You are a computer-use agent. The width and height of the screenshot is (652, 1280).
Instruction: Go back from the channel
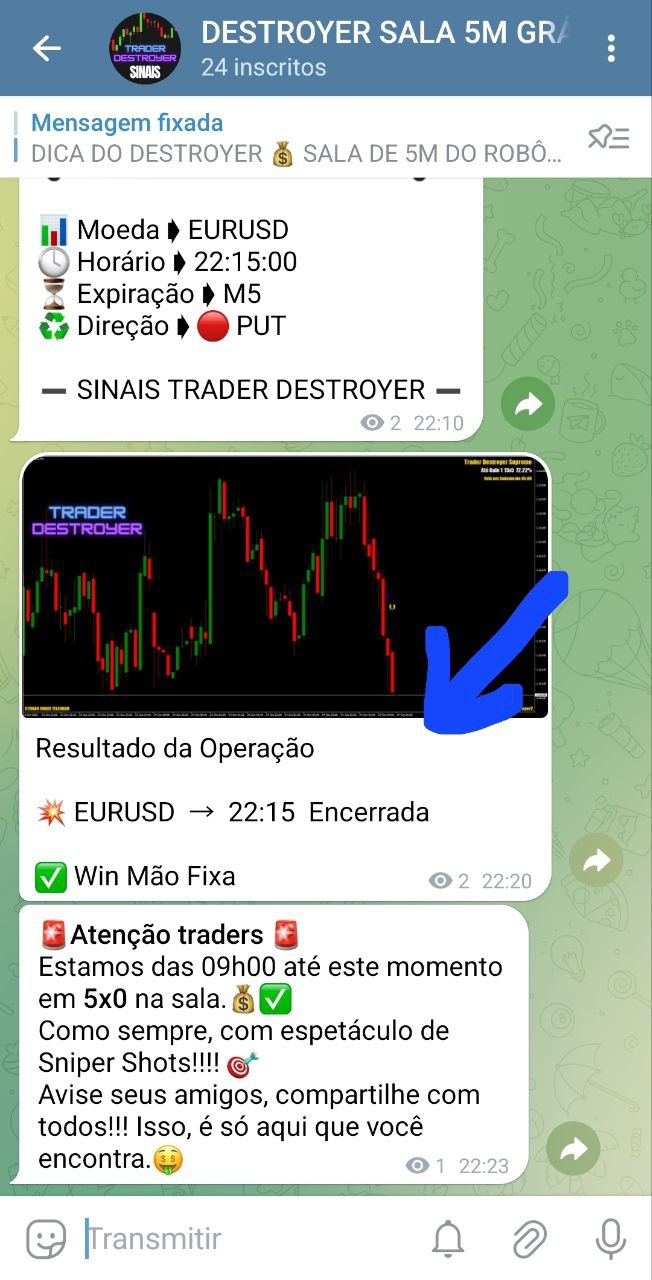point(47,48)
